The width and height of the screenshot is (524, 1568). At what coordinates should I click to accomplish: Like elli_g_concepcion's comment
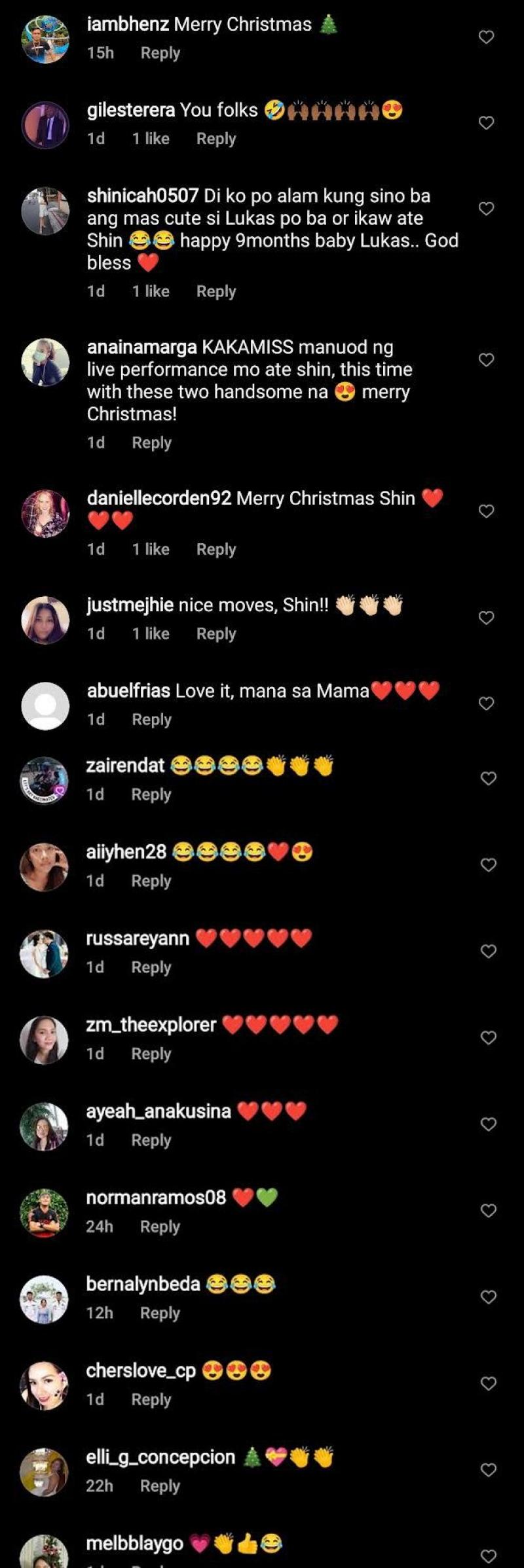pos(488,1470)
